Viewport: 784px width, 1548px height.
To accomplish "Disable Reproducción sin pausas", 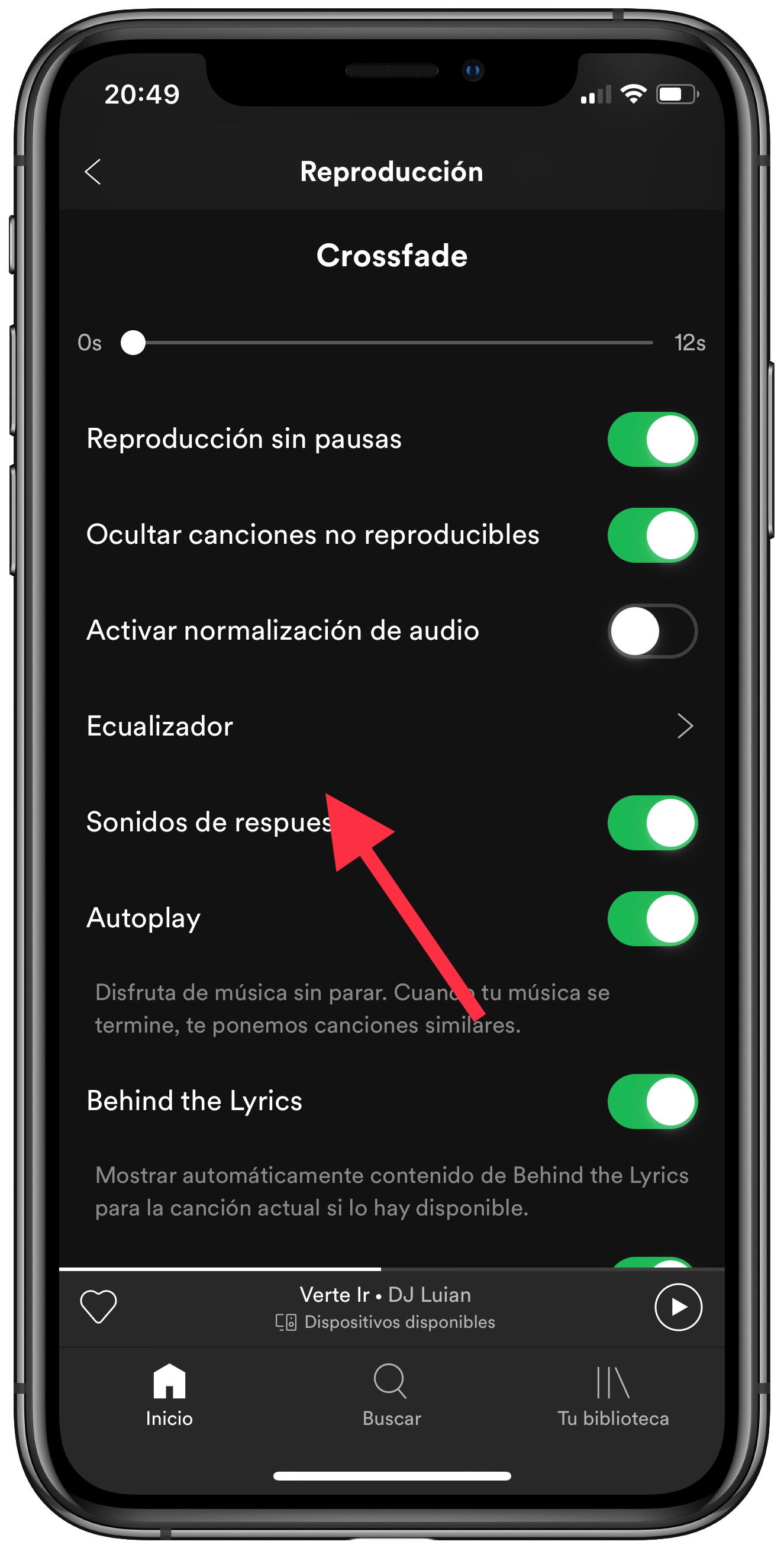I will [x=653, y=439].
